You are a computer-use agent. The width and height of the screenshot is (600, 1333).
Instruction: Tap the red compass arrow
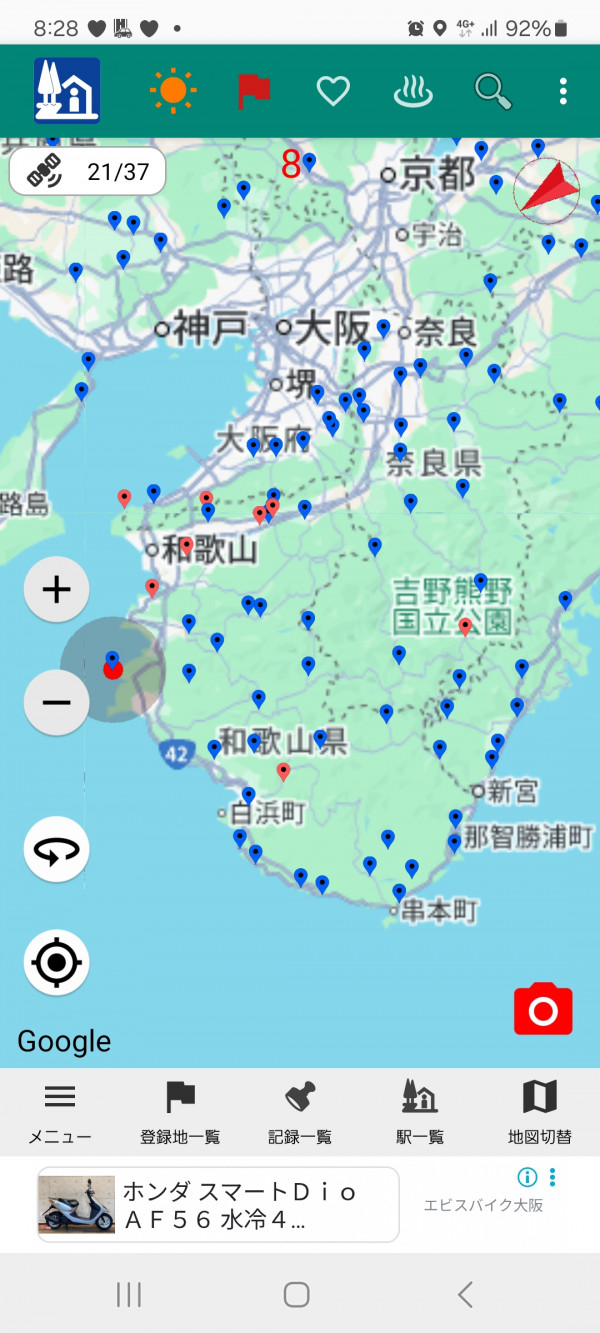[x=547, y=187]
